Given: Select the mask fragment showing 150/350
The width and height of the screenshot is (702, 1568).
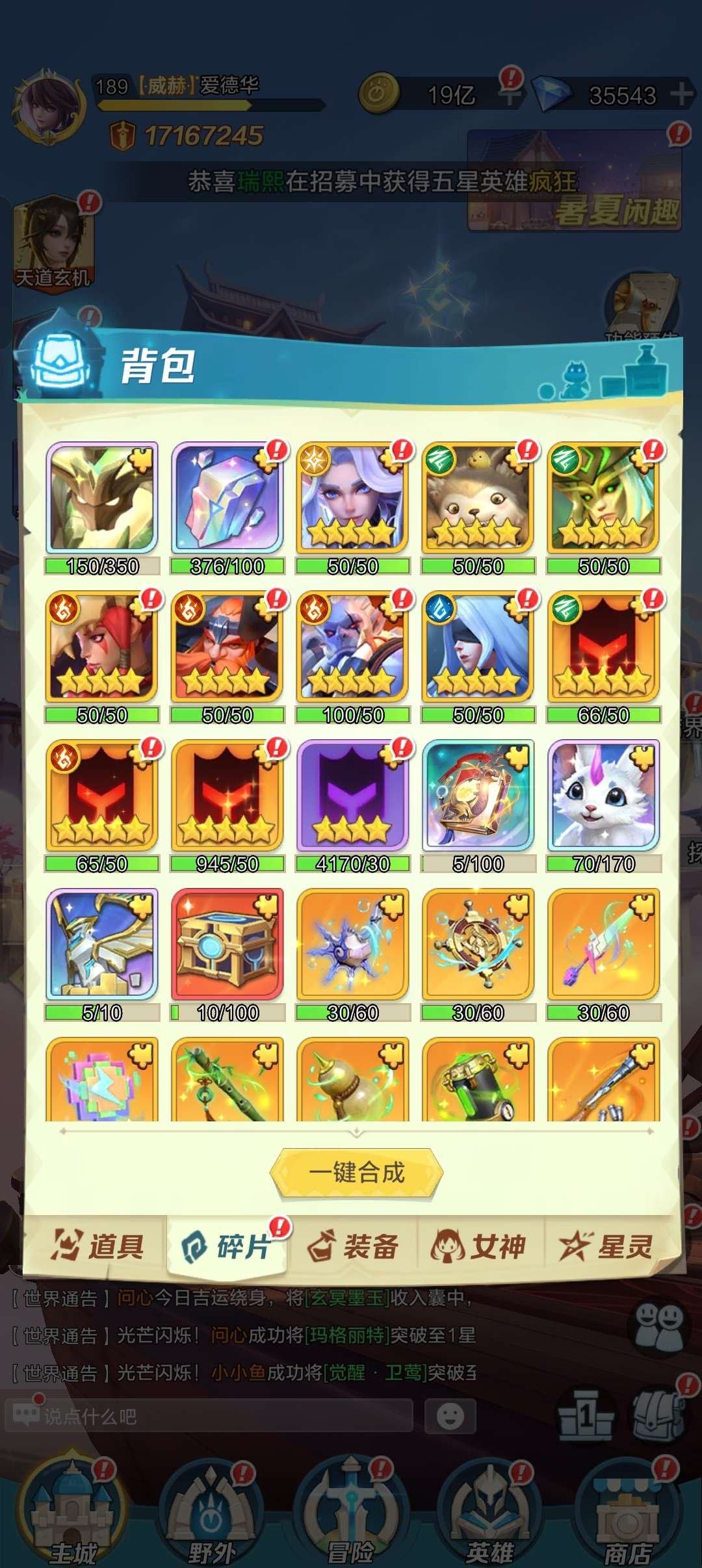Looking at the screenshot, I should tap(102, 498).
